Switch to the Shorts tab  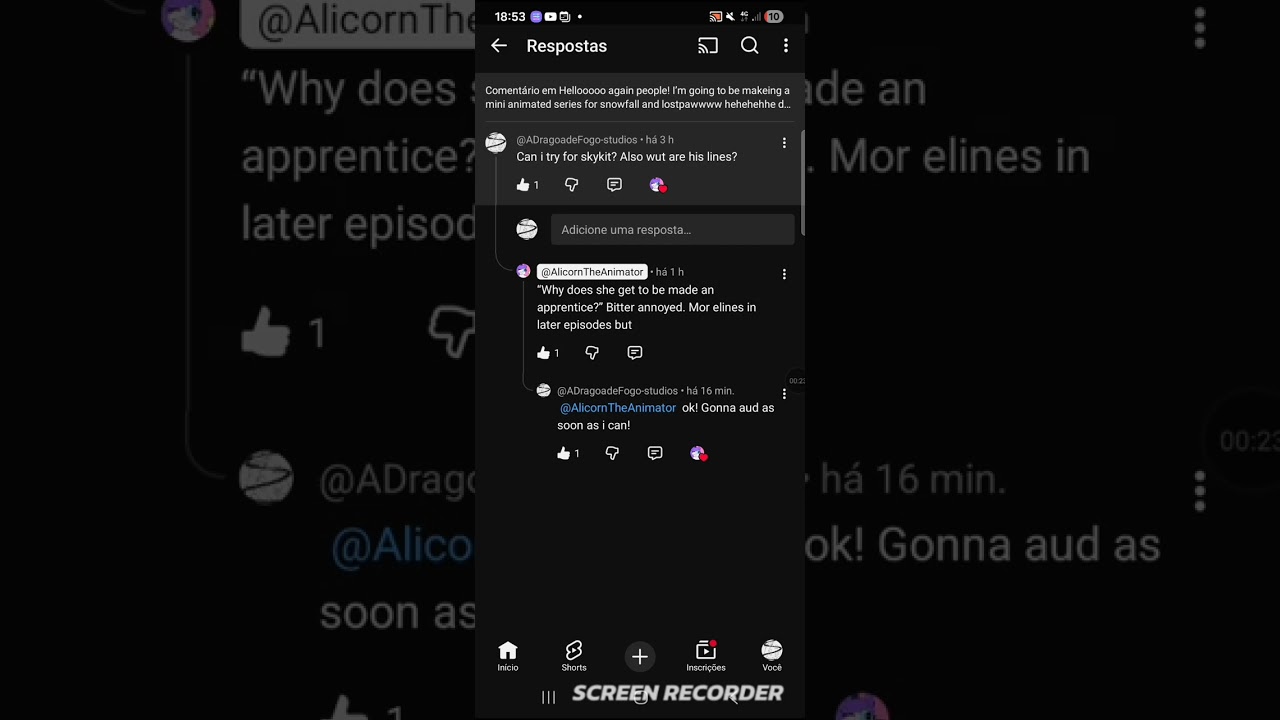[574, 656]
